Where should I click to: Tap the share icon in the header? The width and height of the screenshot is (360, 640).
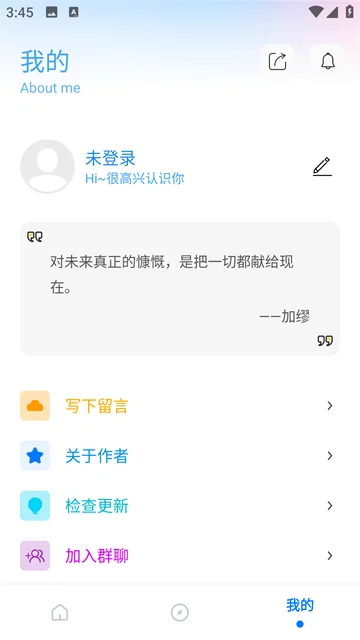(278, 62)
